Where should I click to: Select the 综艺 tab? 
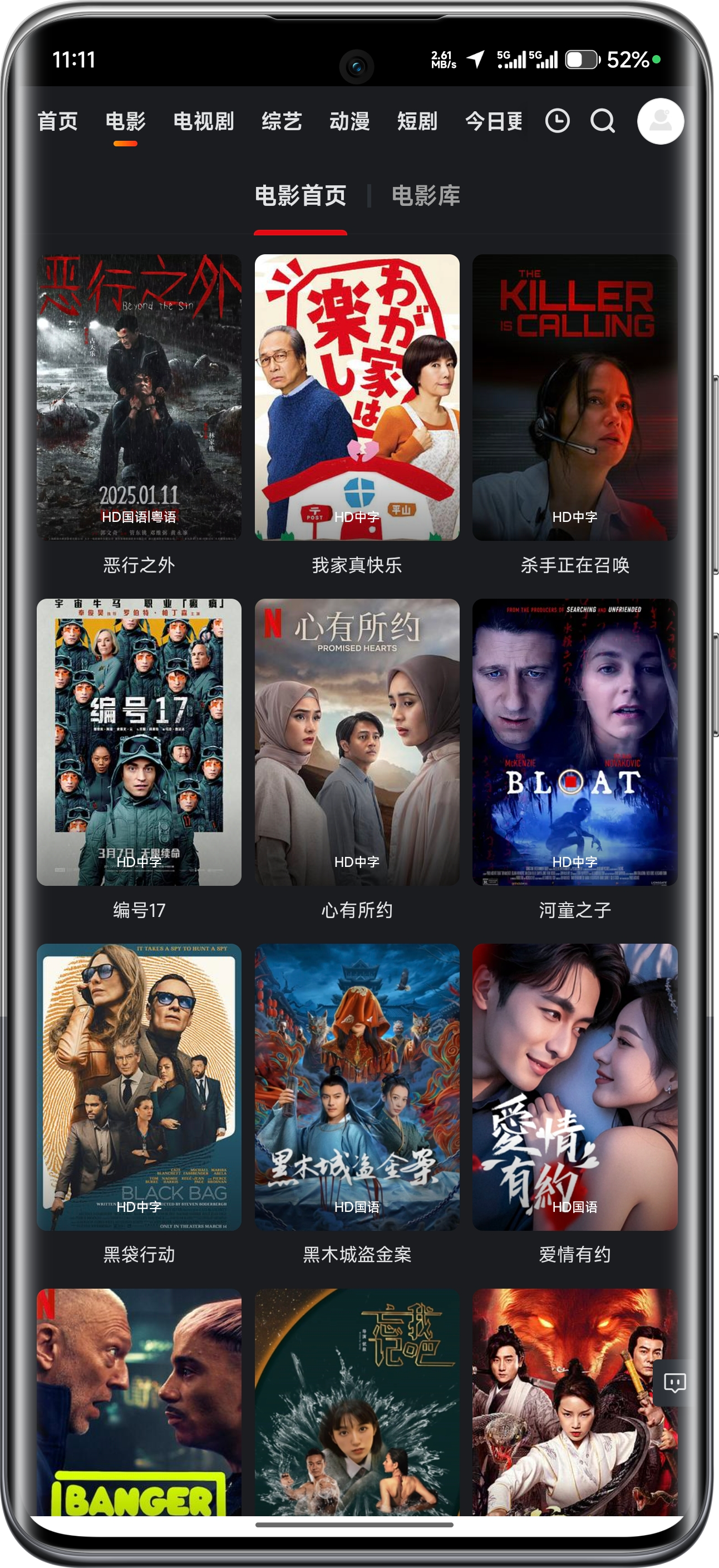point(282,121)
